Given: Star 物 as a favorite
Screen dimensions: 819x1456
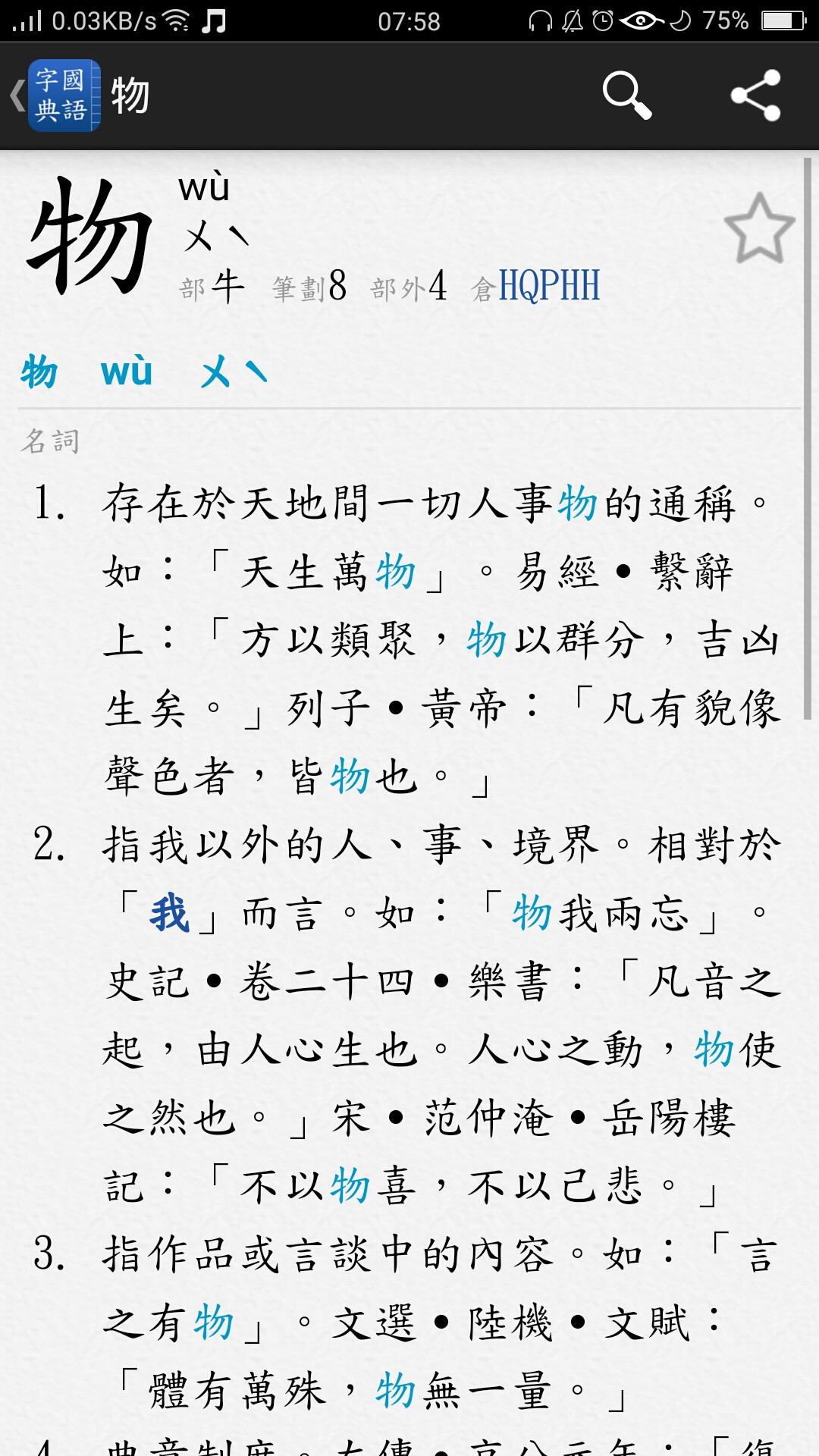Looking at the screenshot, I should 759,228.
